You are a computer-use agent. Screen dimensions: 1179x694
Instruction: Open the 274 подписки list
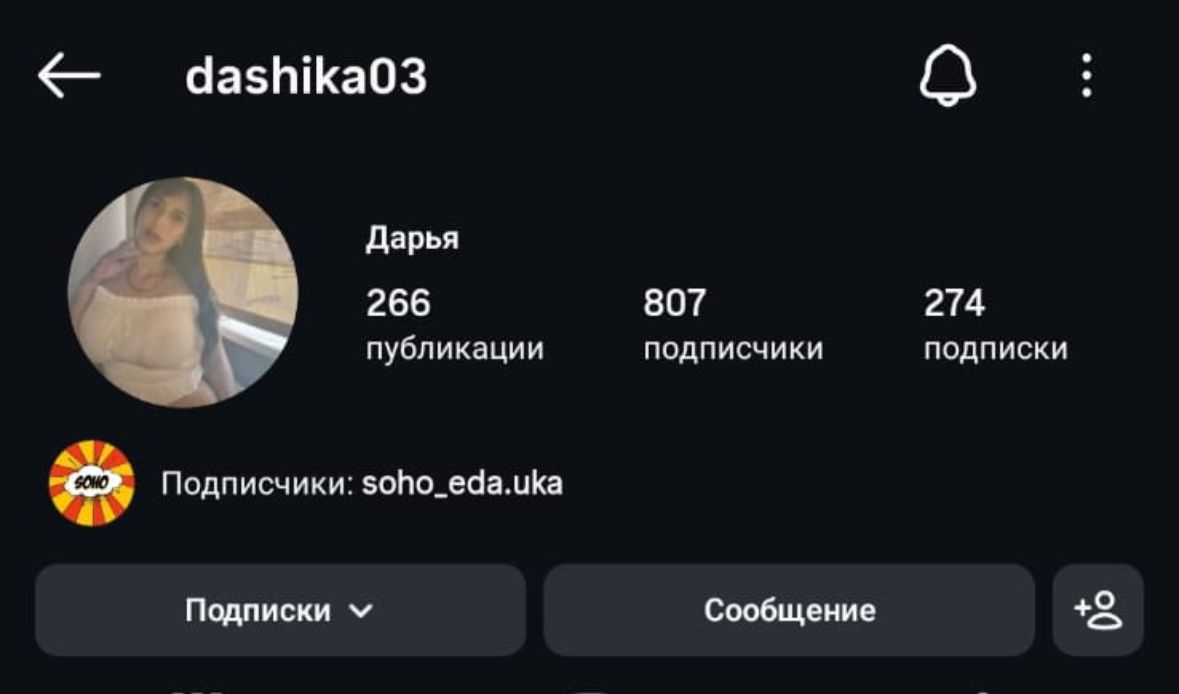(996, 325)
